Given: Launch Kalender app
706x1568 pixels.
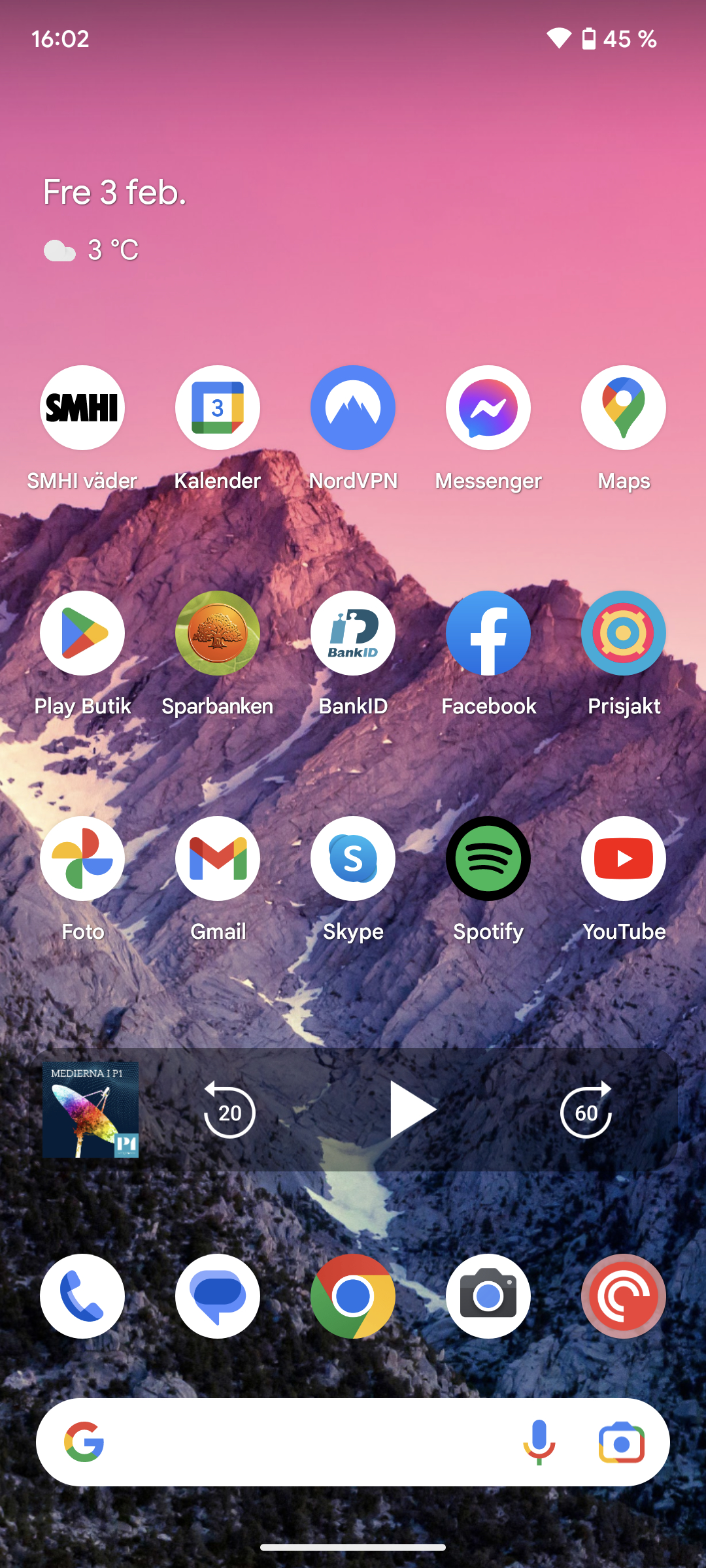Looking at the screenshot, I should (218, 408).
